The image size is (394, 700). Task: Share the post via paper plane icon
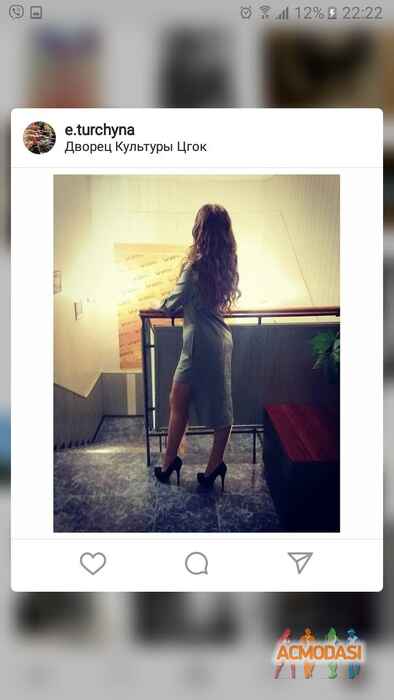coord(300,562)
